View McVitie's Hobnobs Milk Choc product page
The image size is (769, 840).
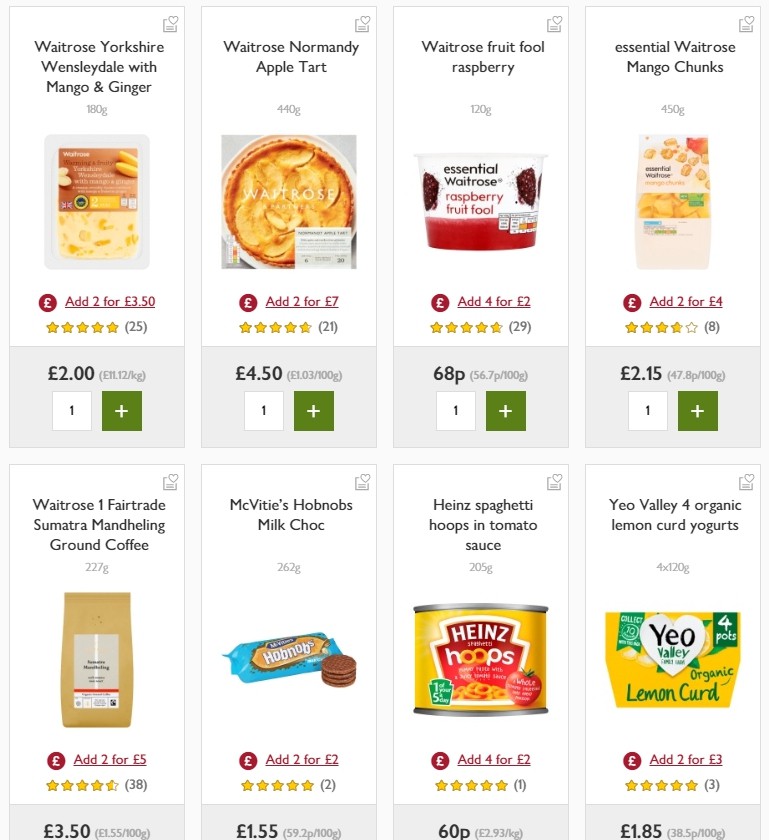pyautogui.click(x=289, y=515)
